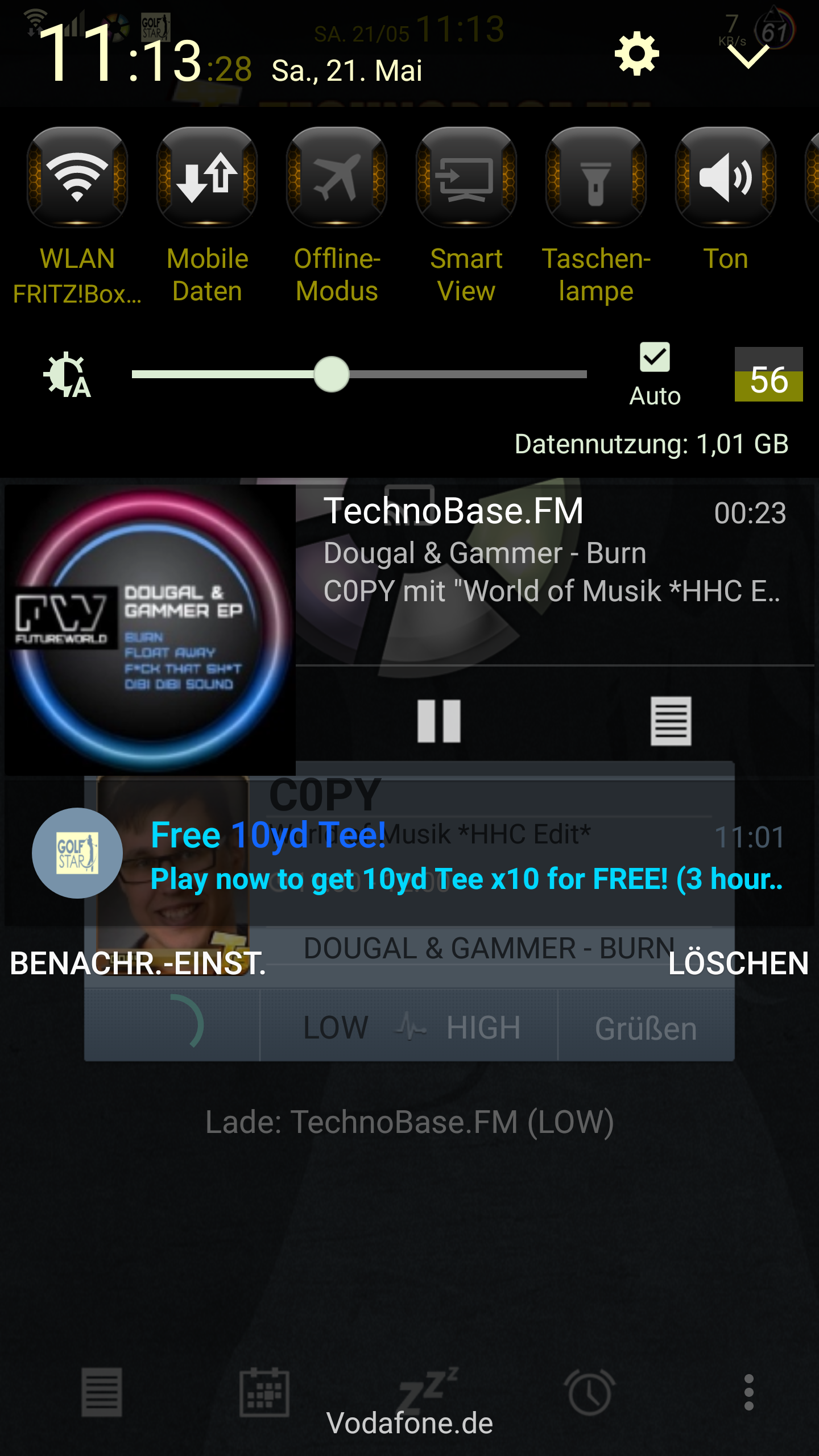Pause TechnoBase.FM playback
Image resolution: width=819 pixels, height=1456 pixels.
point(439,721)
